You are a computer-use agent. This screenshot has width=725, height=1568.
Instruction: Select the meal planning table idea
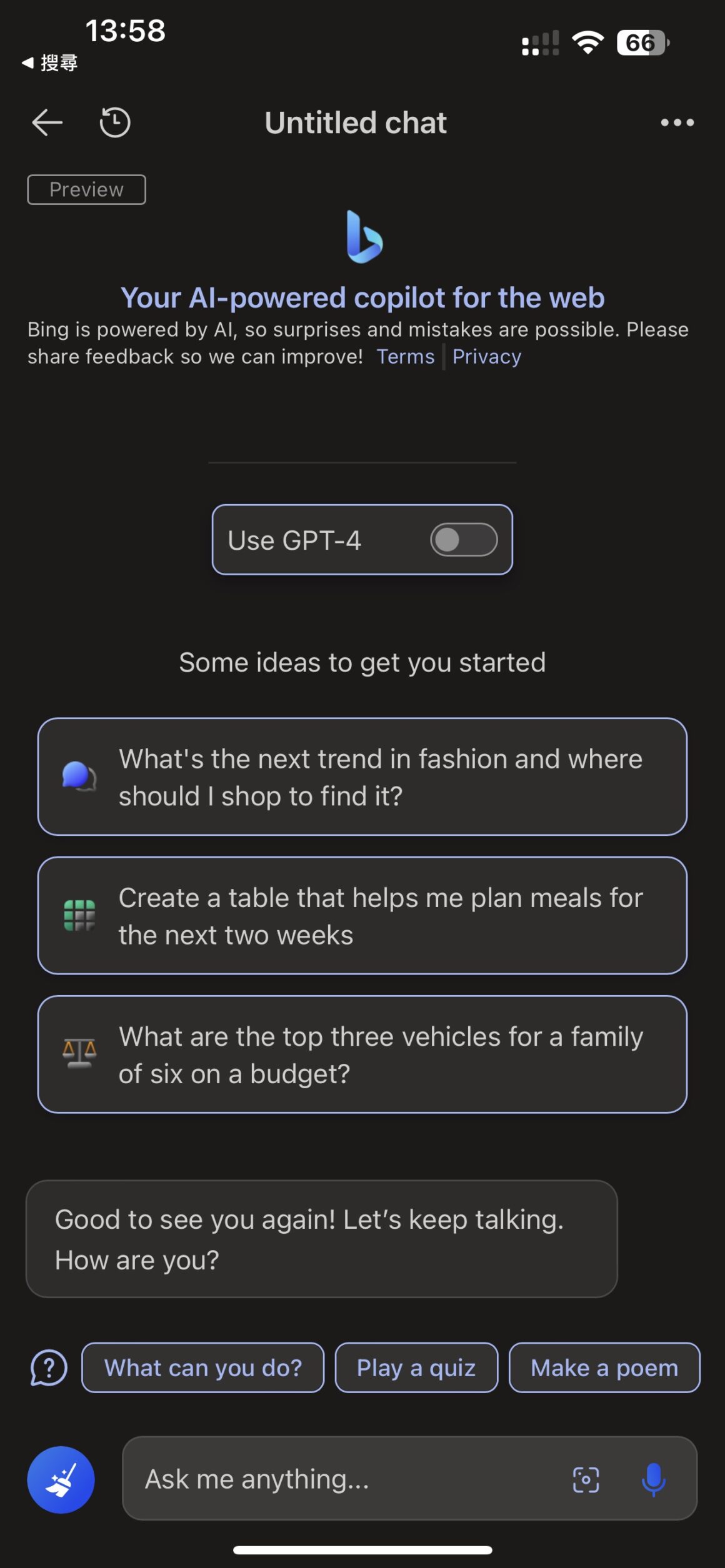click(x=362, y=915)
